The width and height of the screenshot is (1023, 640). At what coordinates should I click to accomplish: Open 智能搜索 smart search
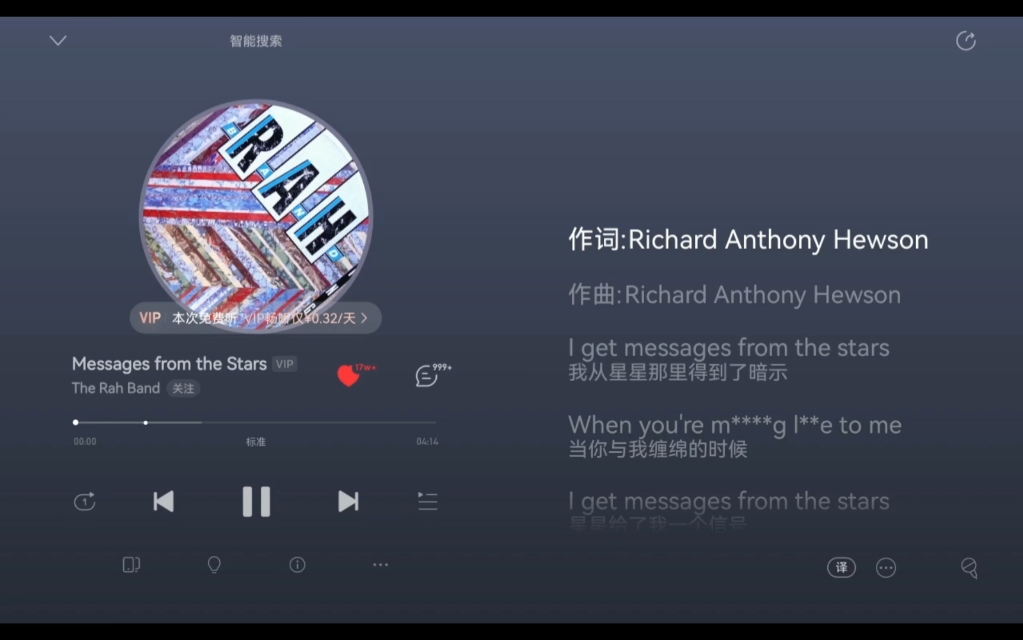pyautogui.click(x=256, y=41)
